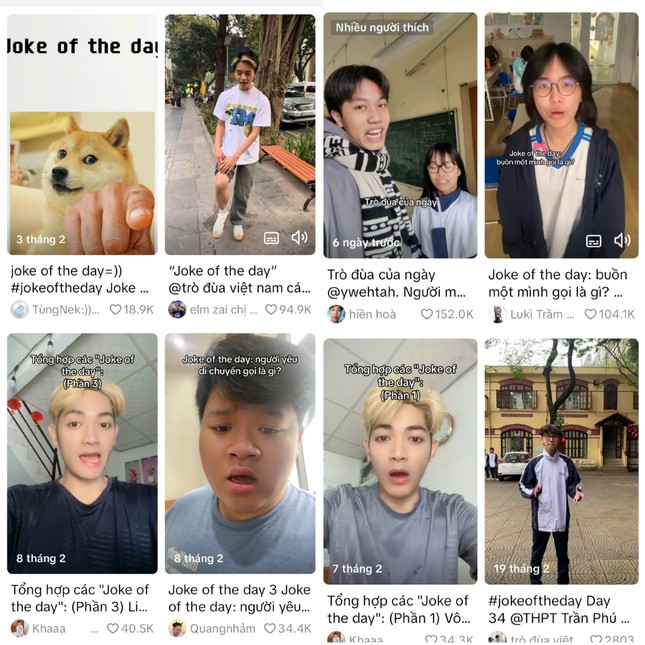Open the '#jokeoftheday Day 34' video

coord(561,450)
